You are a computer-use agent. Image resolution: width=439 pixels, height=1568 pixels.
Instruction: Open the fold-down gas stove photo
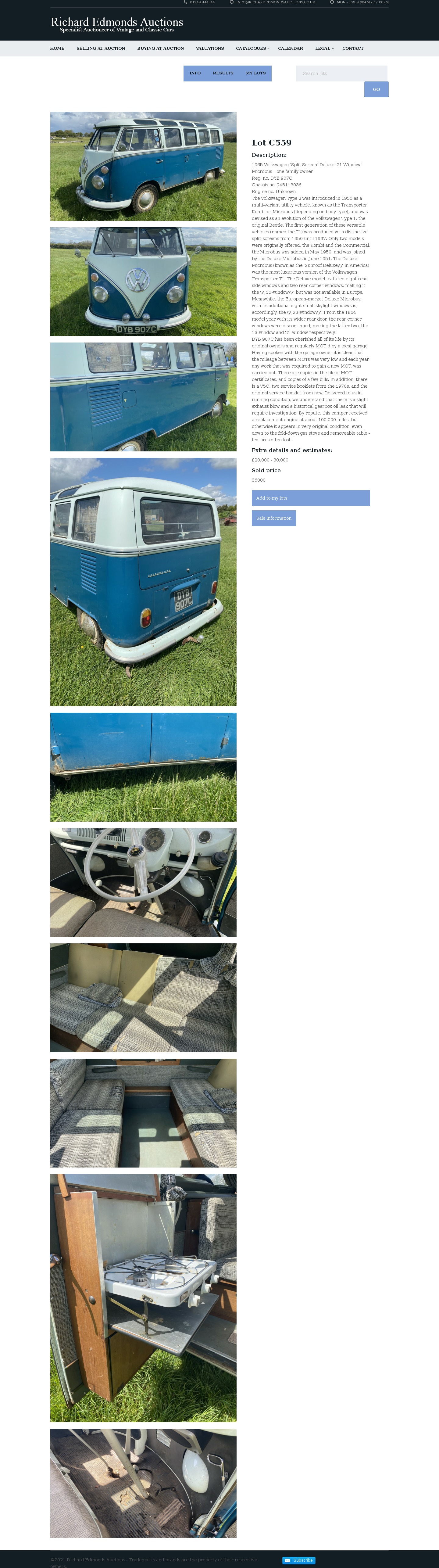tap(143, 1298)
